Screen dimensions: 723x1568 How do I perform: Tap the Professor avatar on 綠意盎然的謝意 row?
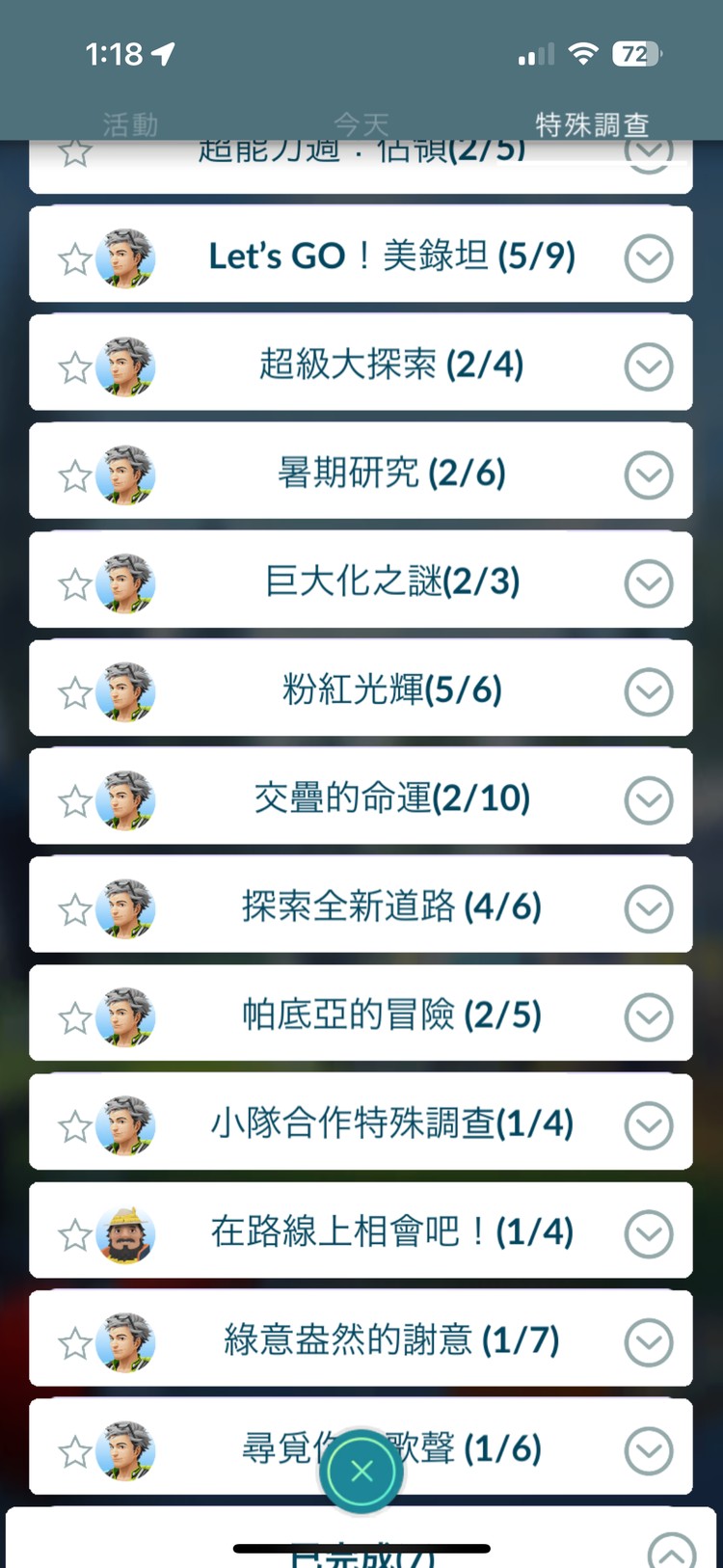click(126, 1341)
